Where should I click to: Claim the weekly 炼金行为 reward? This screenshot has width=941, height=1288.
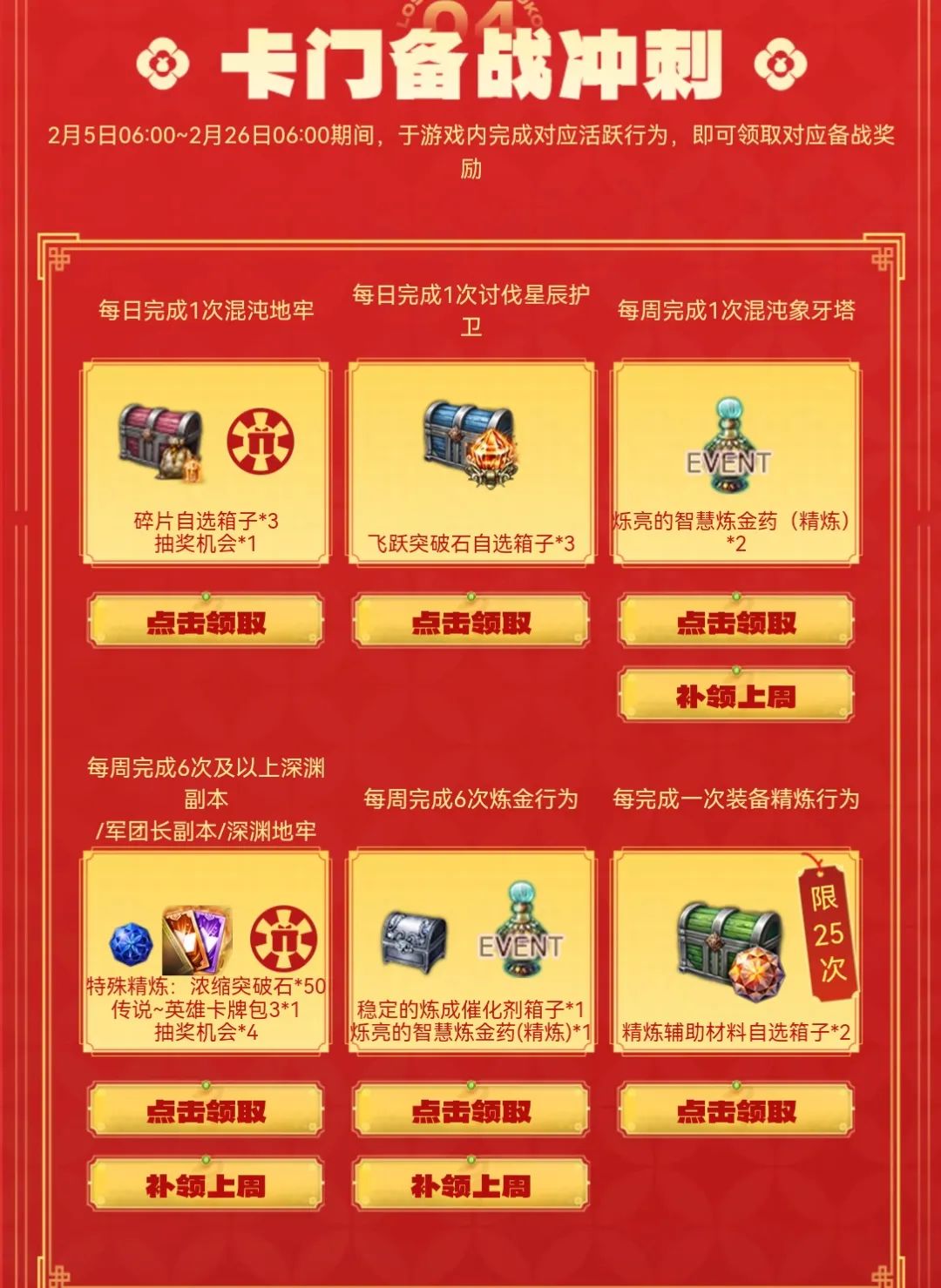pos(470,1110)
